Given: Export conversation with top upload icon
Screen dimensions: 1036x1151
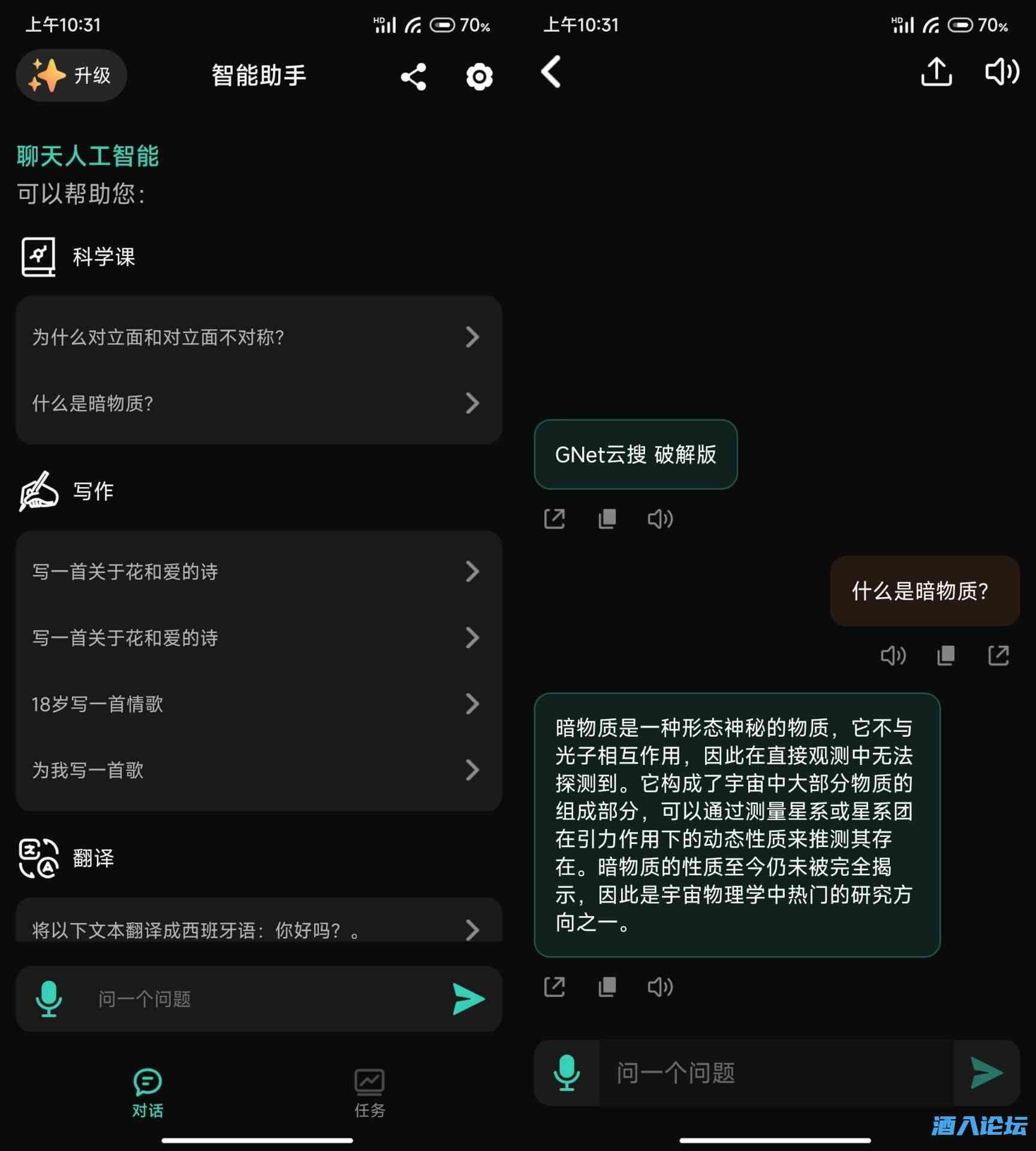Looking at the screenshot, I should pos(936,73).
